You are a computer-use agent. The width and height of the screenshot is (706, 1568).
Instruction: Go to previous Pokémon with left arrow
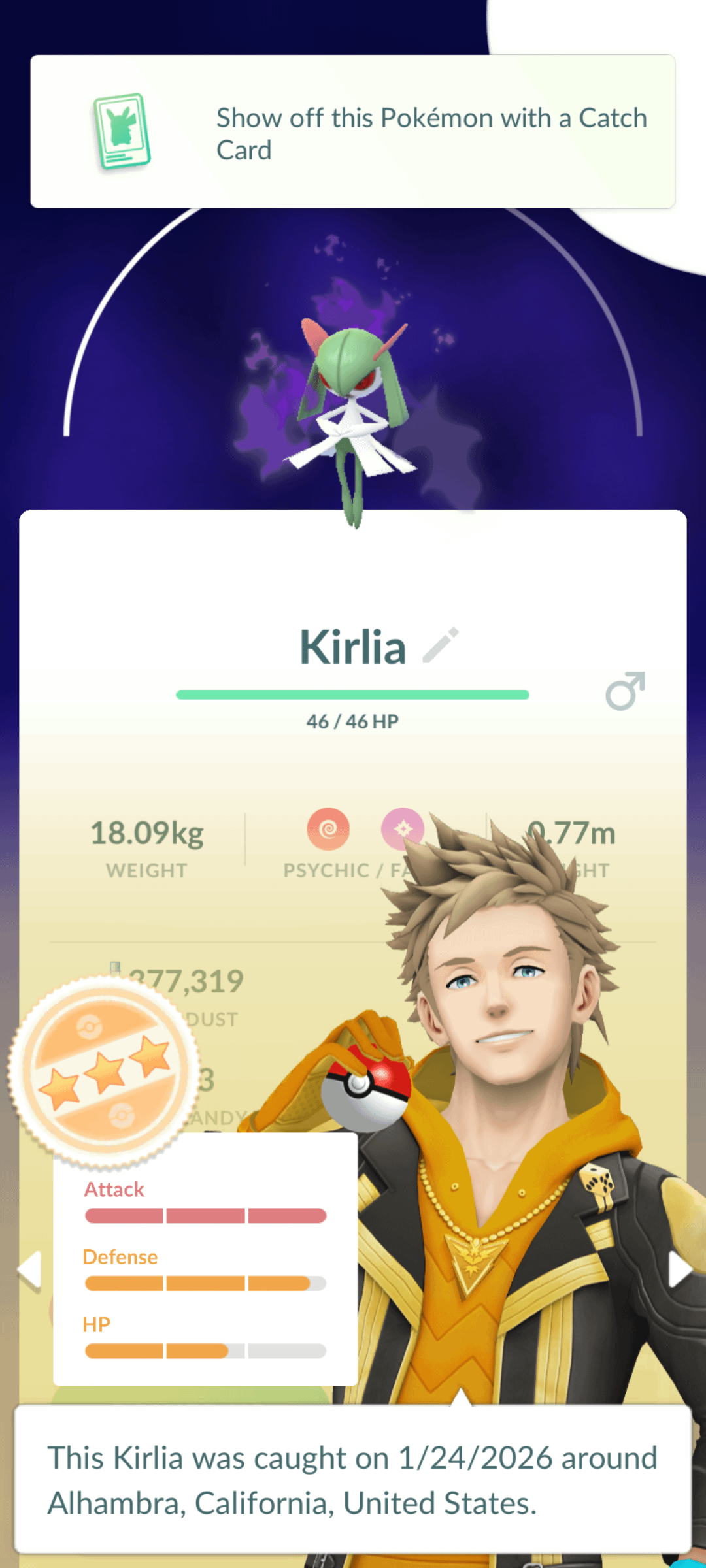pyautogui.click(x=30, y=1270)
